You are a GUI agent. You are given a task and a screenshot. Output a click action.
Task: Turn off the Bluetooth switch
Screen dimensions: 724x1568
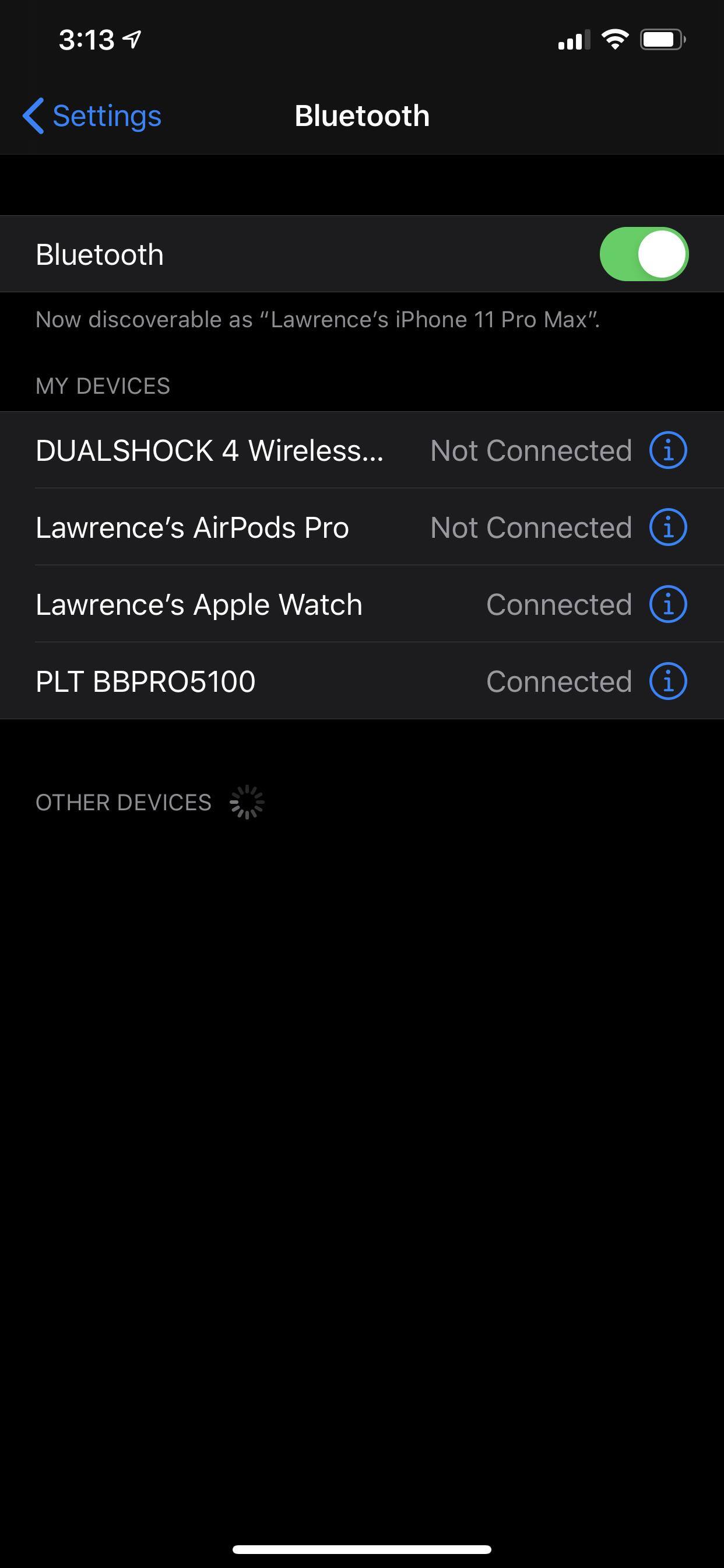(644, 254)
